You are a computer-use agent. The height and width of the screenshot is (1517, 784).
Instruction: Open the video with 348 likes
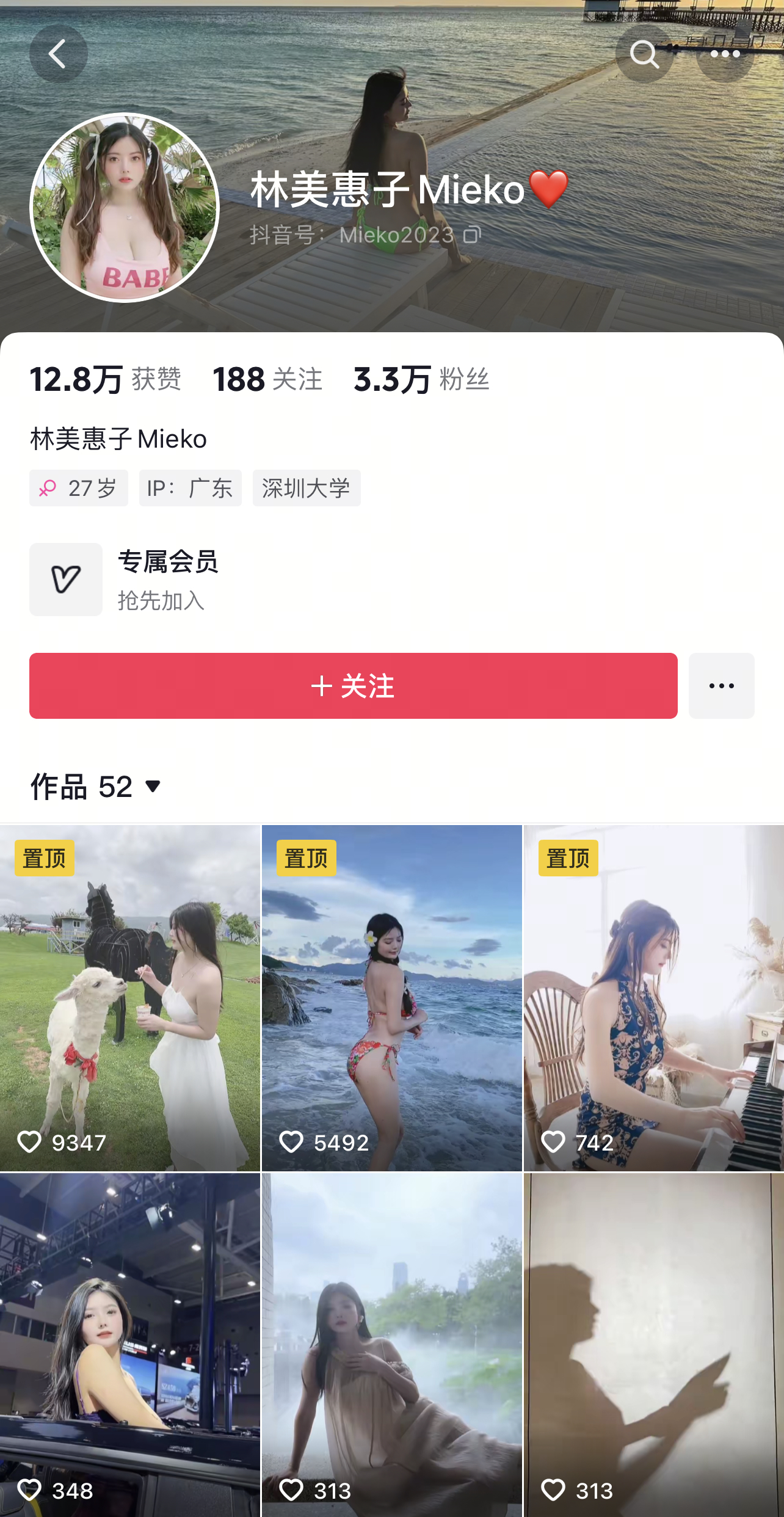point(129,1344)
